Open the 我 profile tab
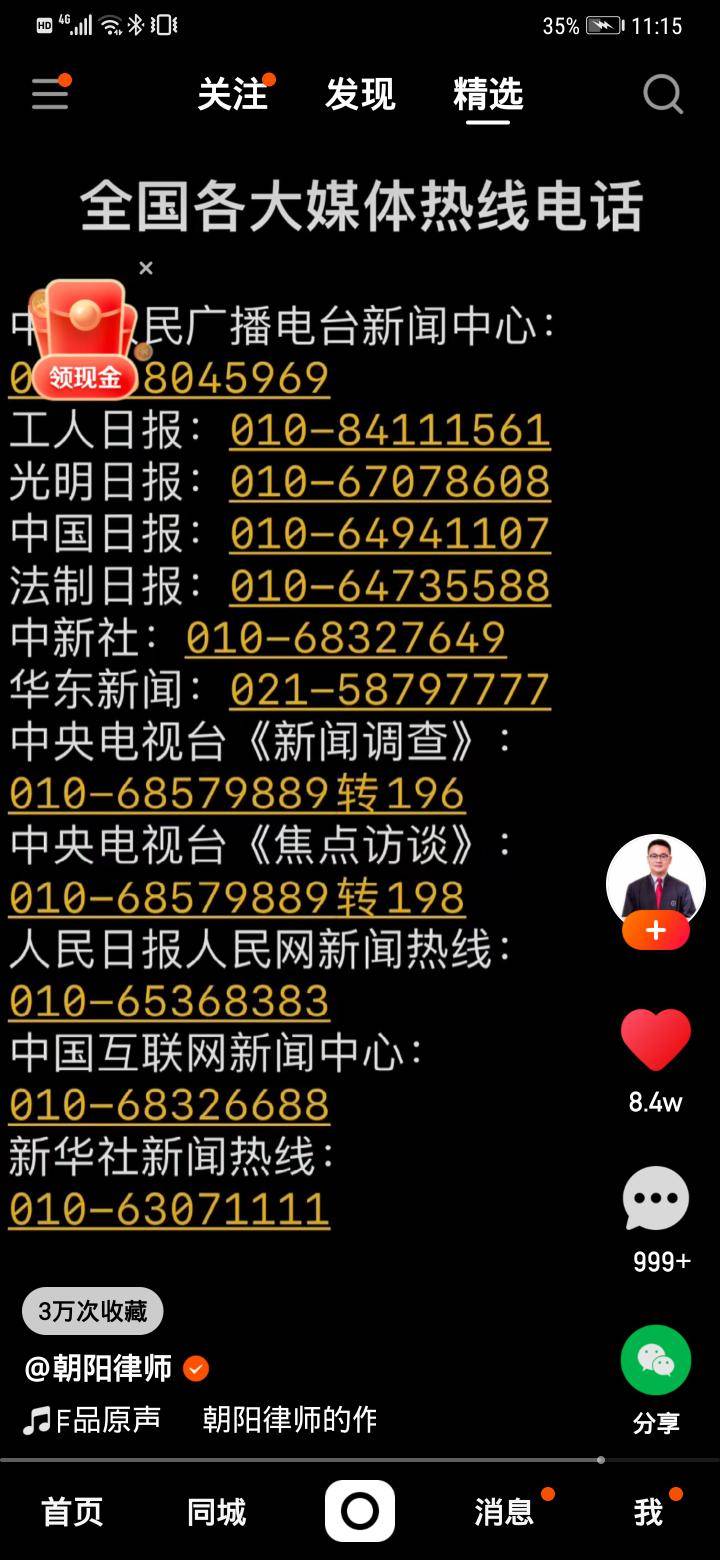 pos(648,1512)
